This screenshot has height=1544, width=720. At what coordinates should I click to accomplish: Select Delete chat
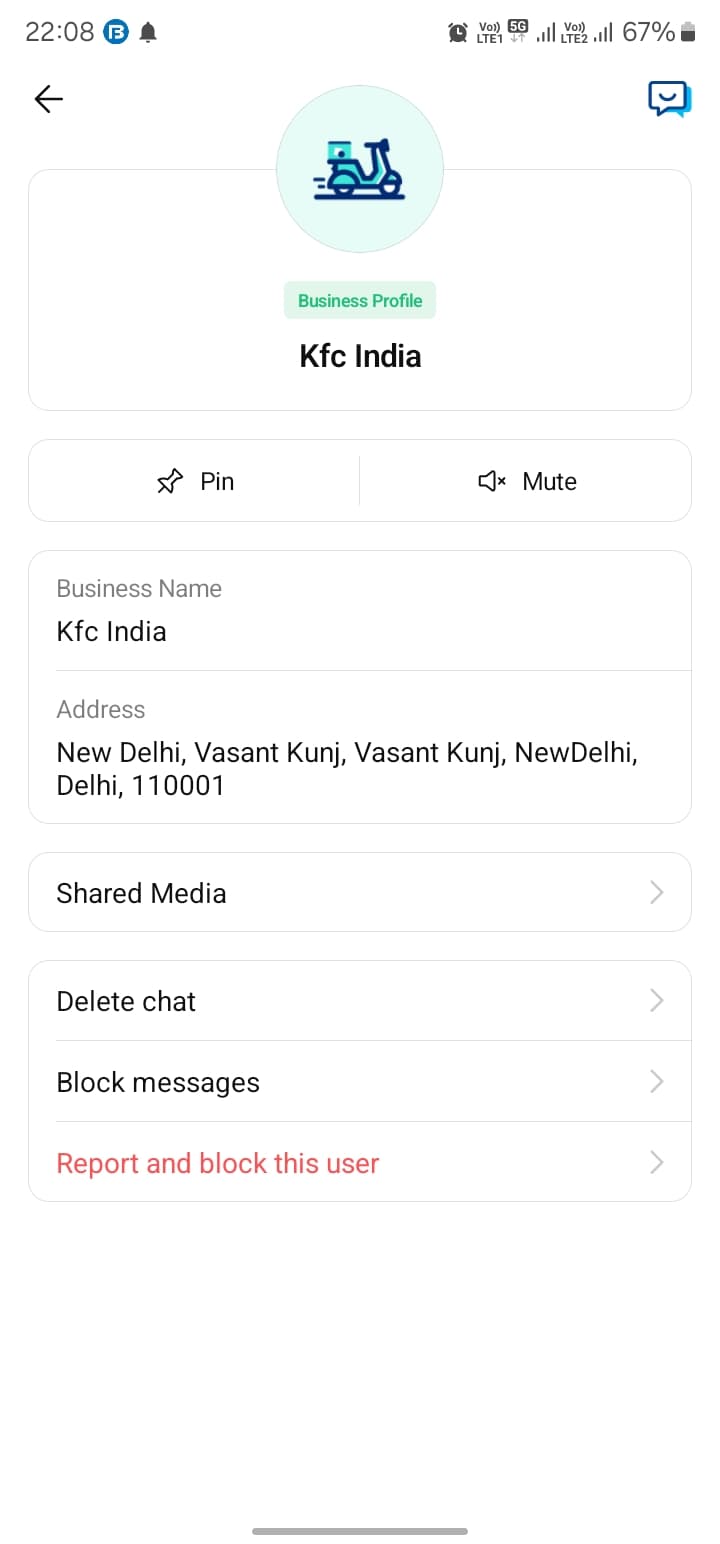(x=359, y=1001)
